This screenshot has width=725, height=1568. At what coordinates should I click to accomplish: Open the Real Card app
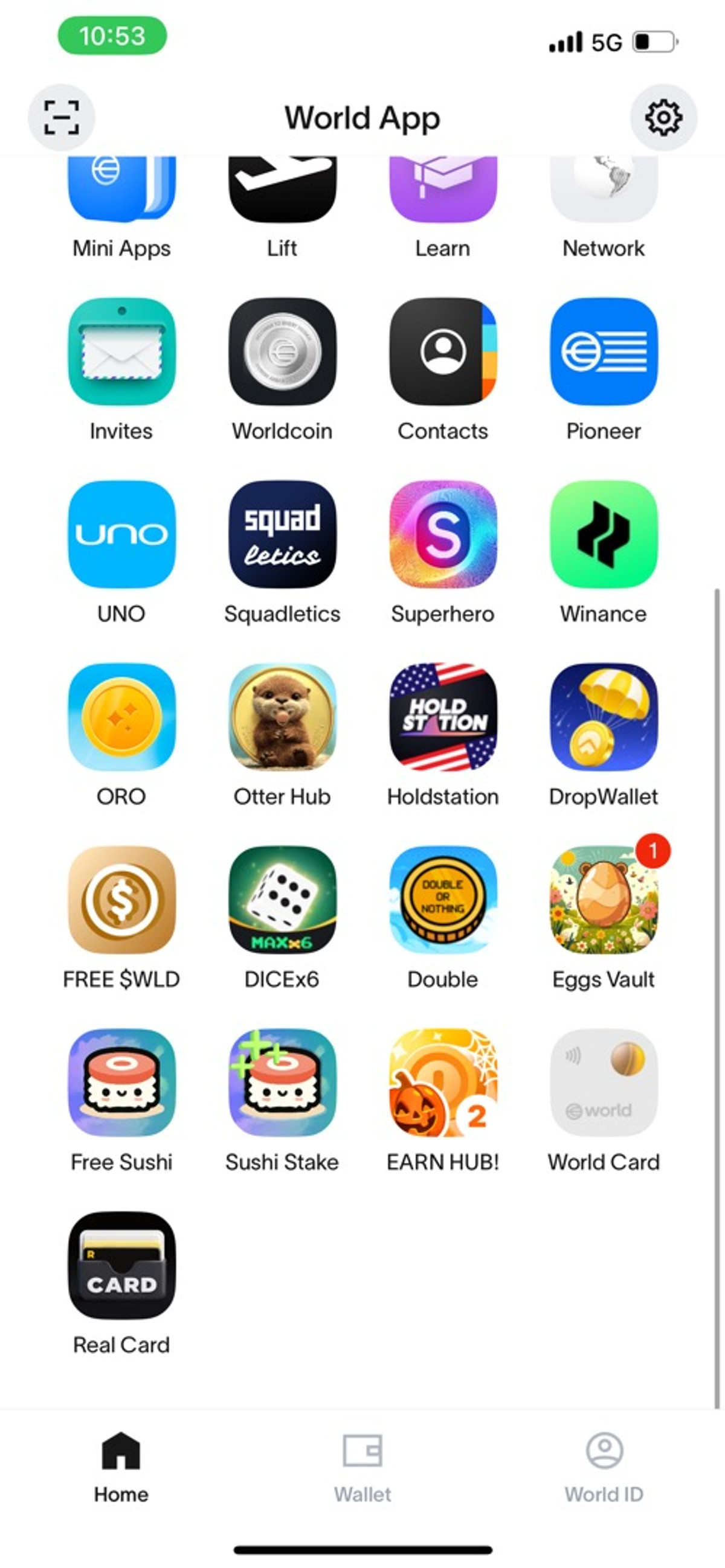[121, 1265]
